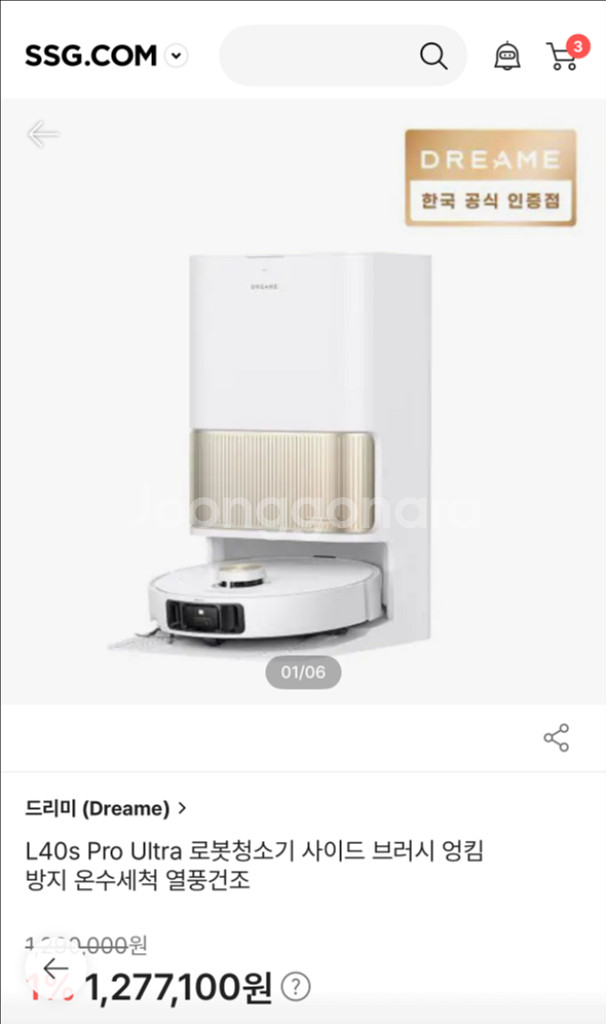Open the shopping cart
Screen dimensions: 606x1024
[x=562, y=56]
